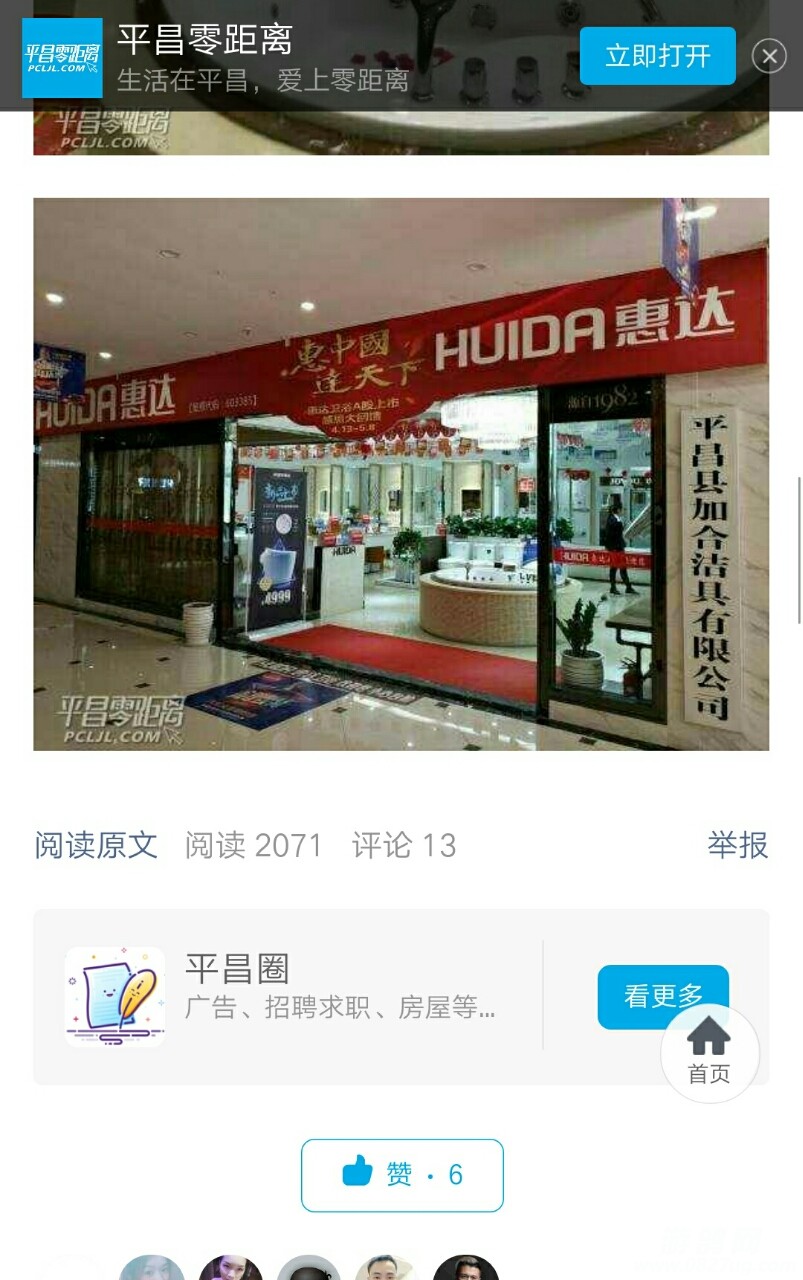Screen dimensions: 803x1280
Task: Open the 平昌圈 card
Action: [300, 996]
